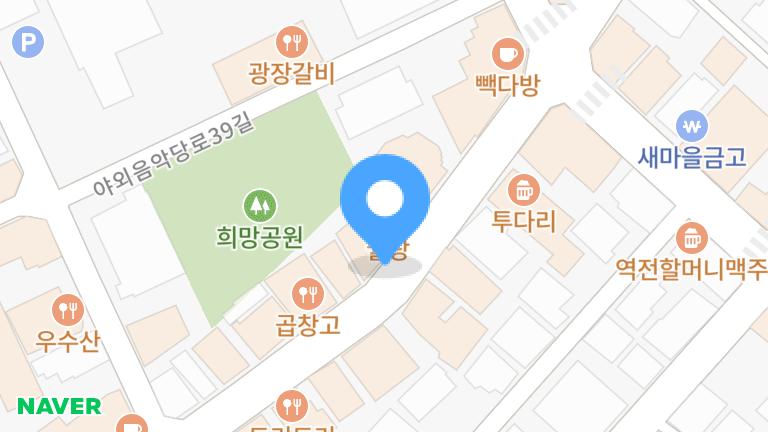Screen dimensions: 768x432
Task: Select the 투다리 pub marker
Action: (522, 188)
